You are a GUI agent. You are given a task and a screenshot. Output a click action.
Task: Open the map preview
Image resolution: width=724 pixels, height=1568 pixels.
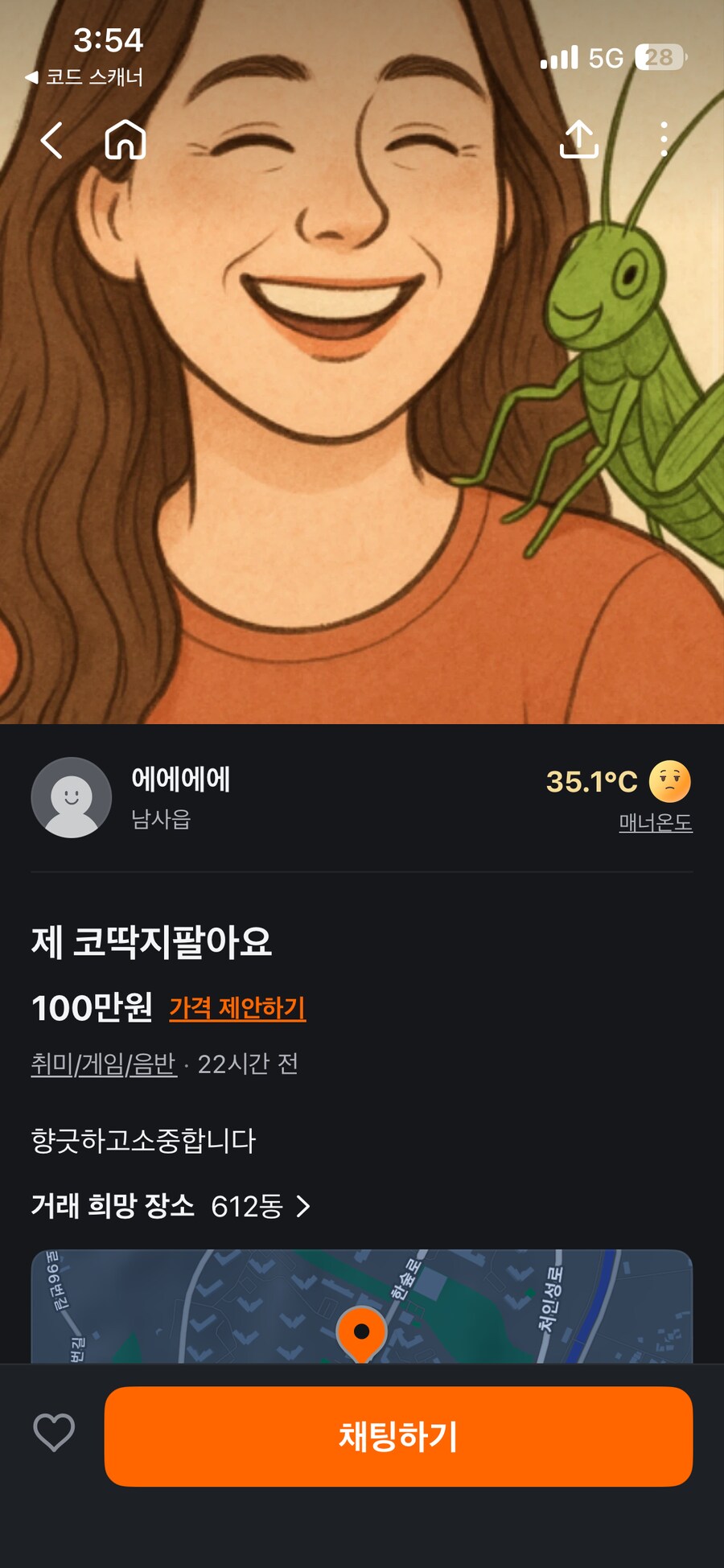tap(362, 1307)
